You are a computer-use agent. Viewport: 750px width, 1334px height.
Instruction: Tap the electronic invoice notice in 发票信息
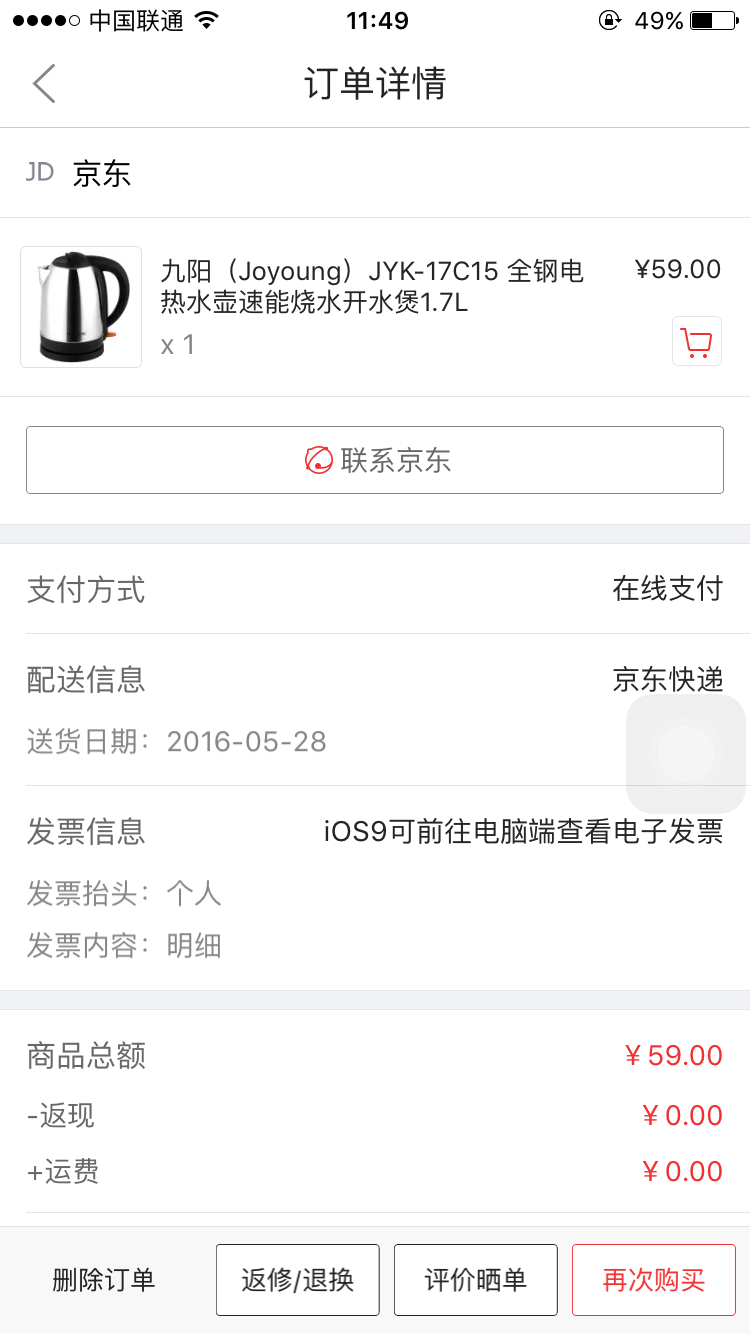(524, 831)
